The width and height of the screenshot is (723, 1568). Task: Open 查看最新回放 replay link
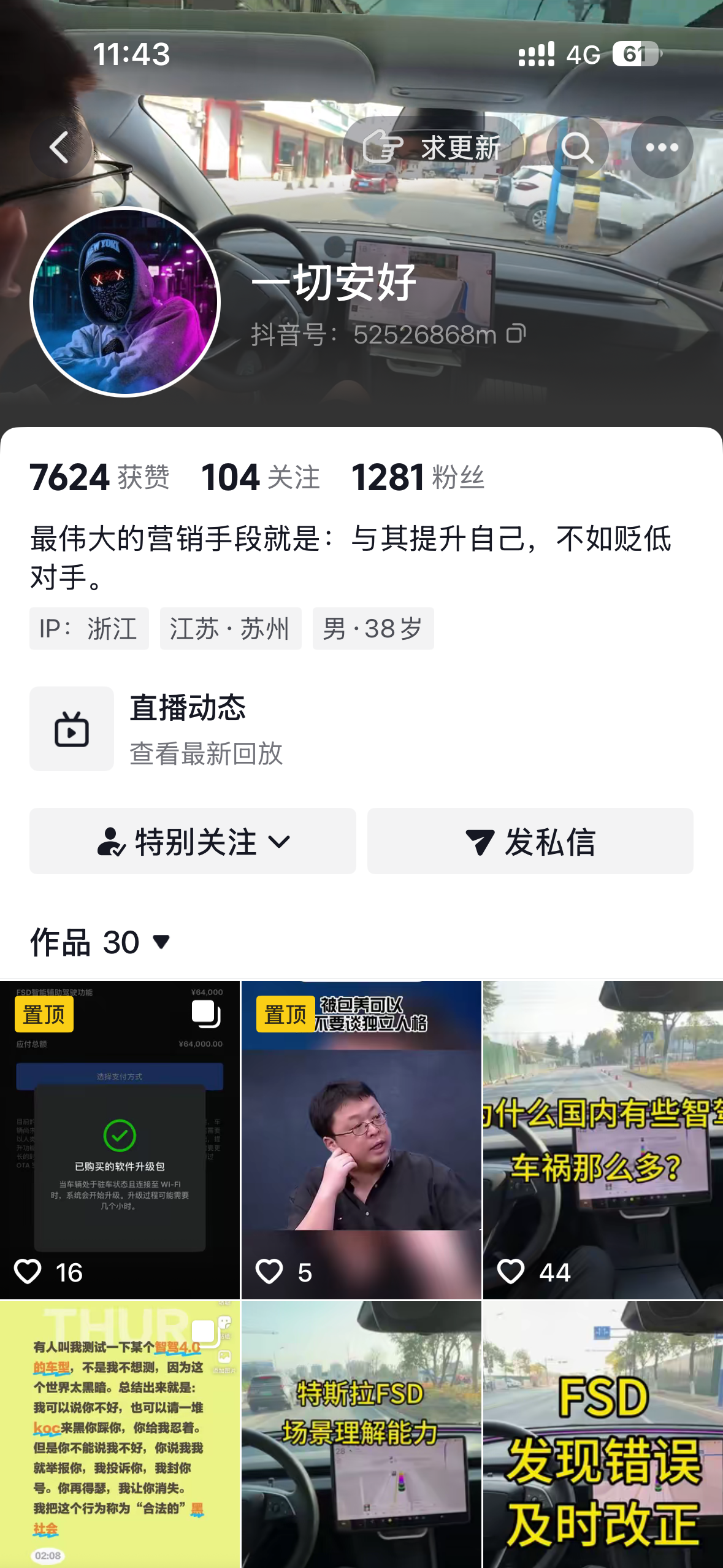point(205,757)
